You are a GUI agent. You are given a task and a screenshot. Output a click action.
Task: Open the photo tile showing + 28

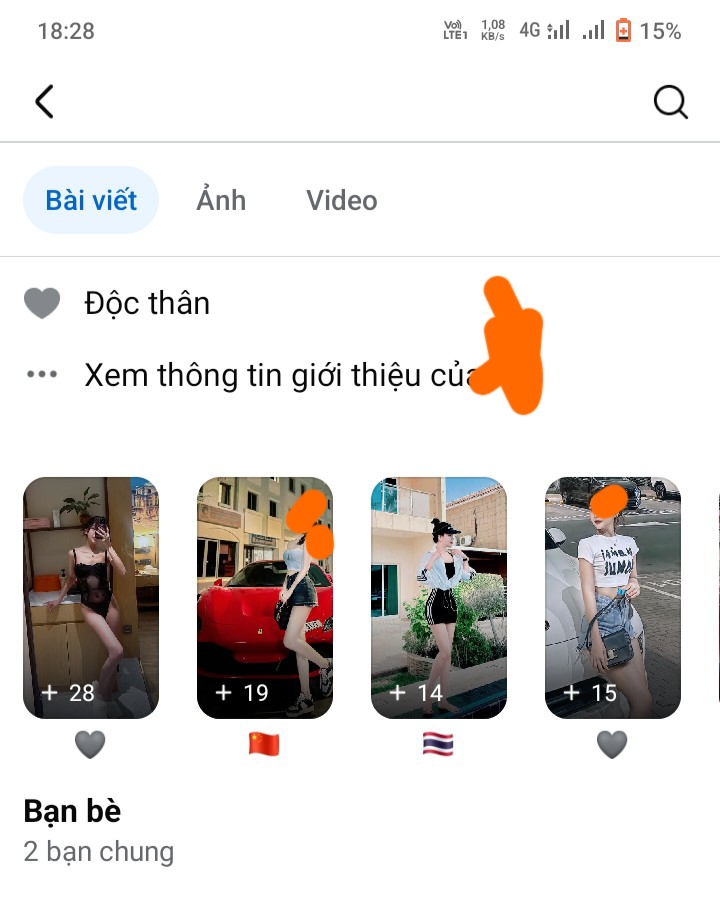tap(91, 597)
